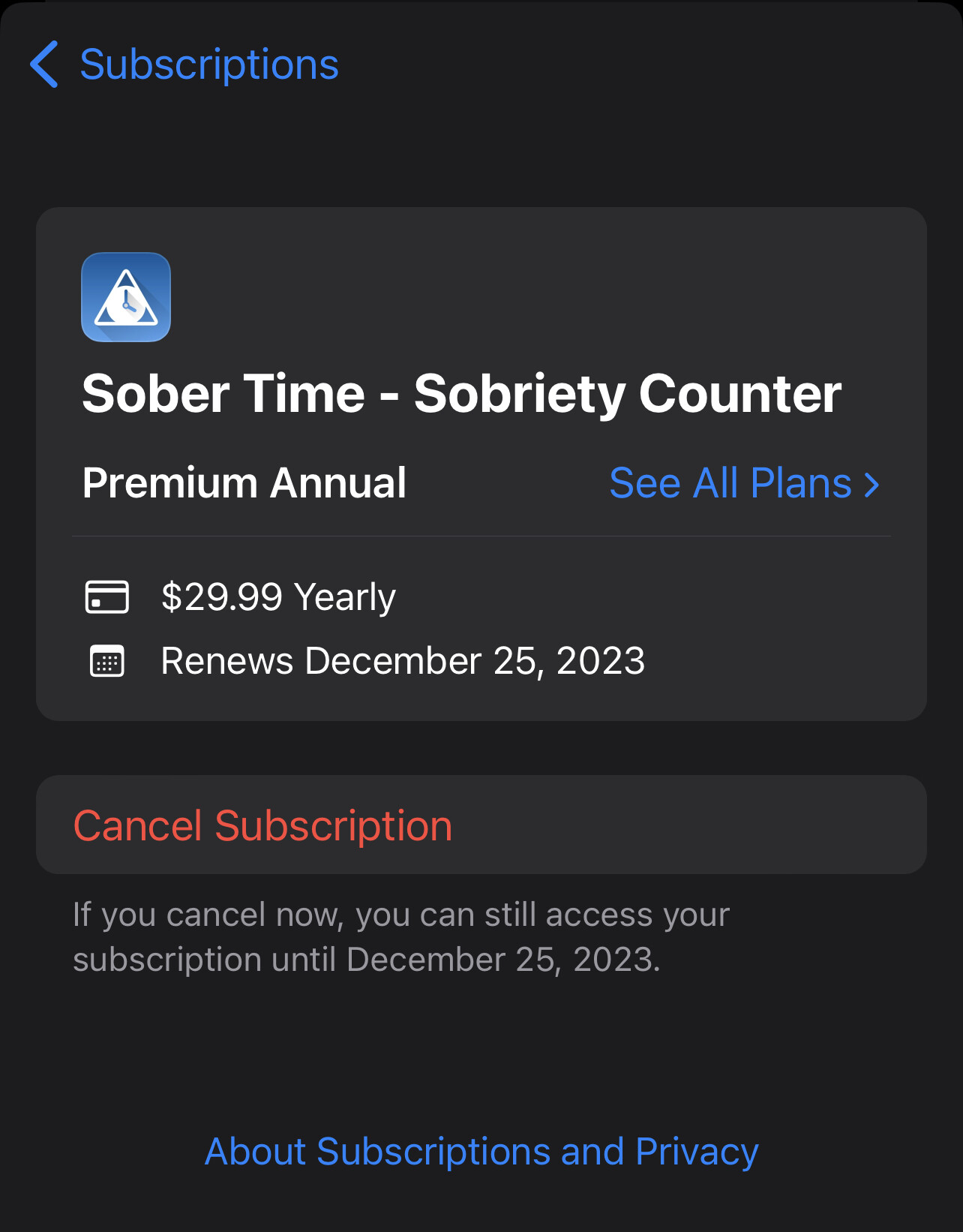Go back to Subscriptions
Image resolution: width=963 pixels, height=1232 pixels.
[184, 65]
